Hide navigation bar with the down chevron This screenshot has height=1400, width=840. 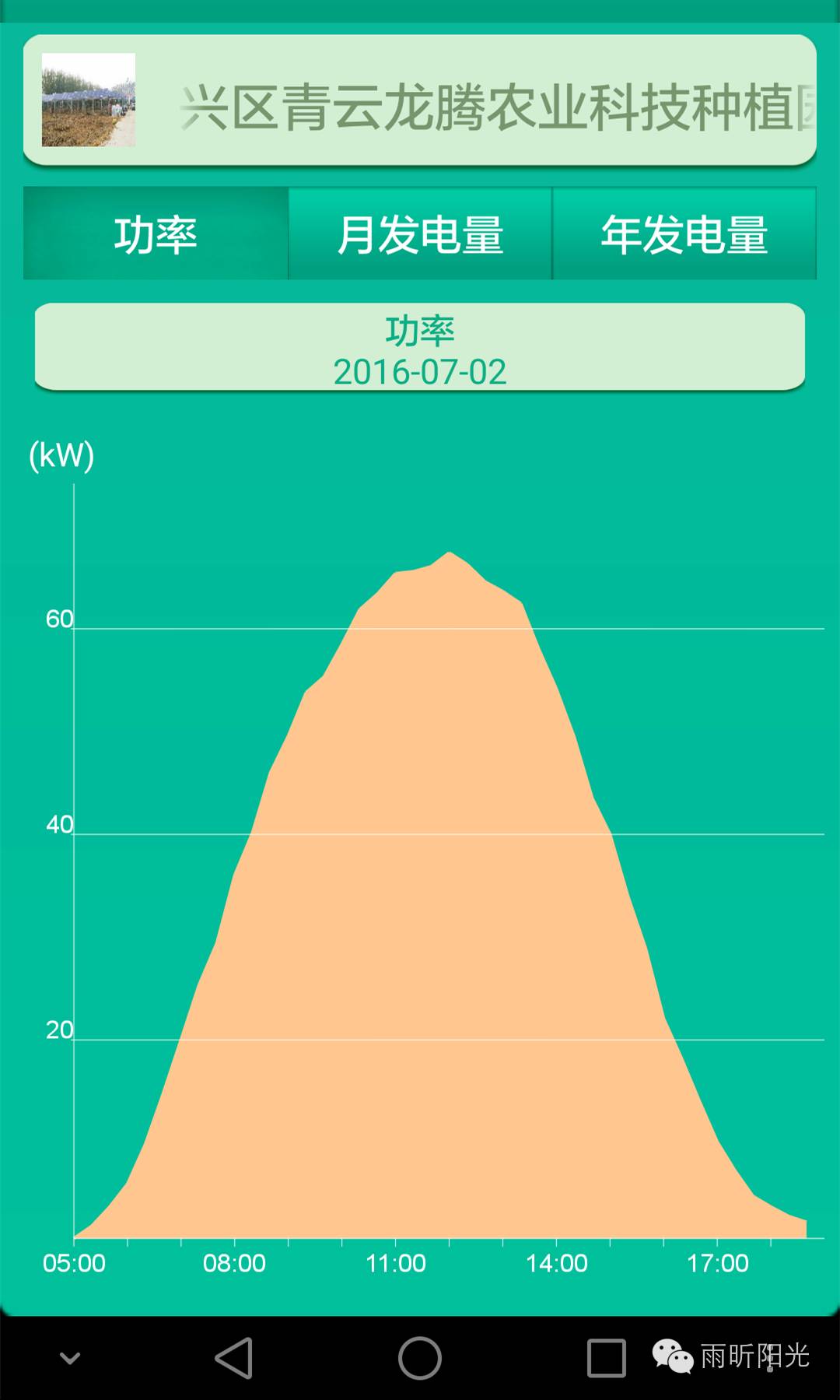70,1359
